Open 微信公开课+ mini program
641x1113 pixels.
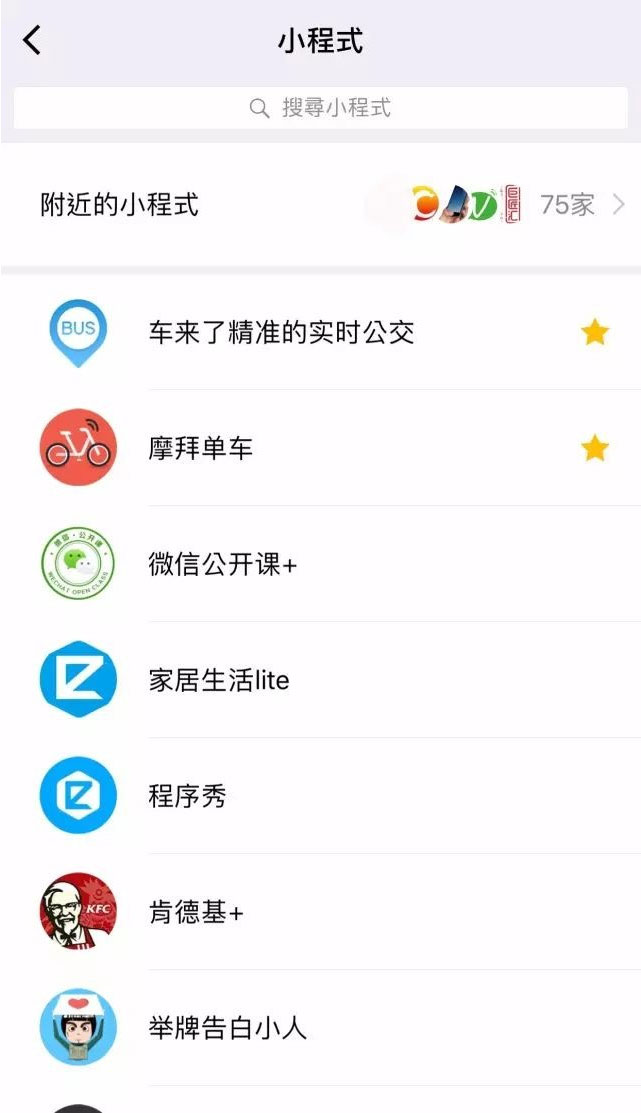[222, 564]
